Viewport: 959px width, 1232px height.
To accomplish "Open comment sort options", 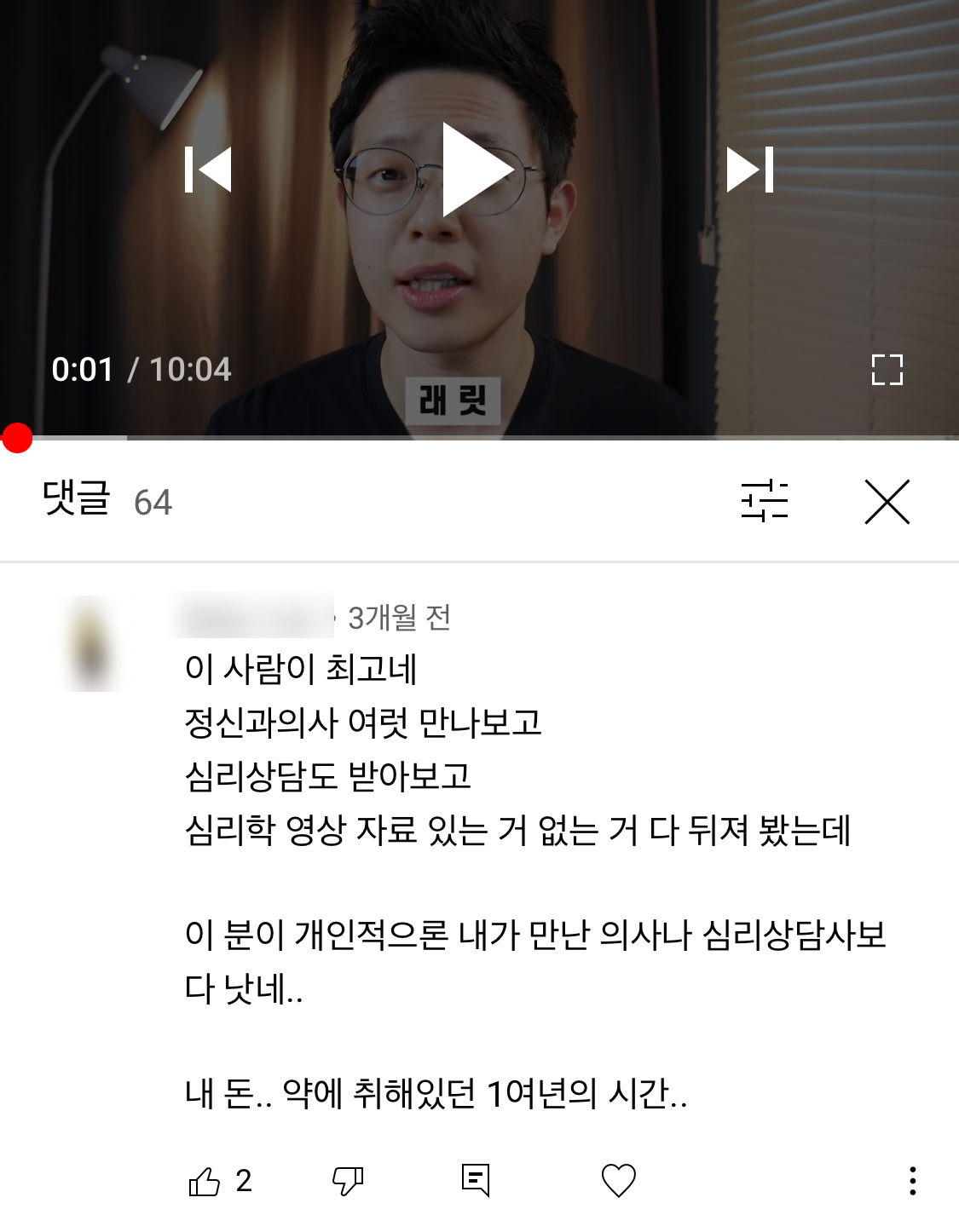I will coord(764,501).
